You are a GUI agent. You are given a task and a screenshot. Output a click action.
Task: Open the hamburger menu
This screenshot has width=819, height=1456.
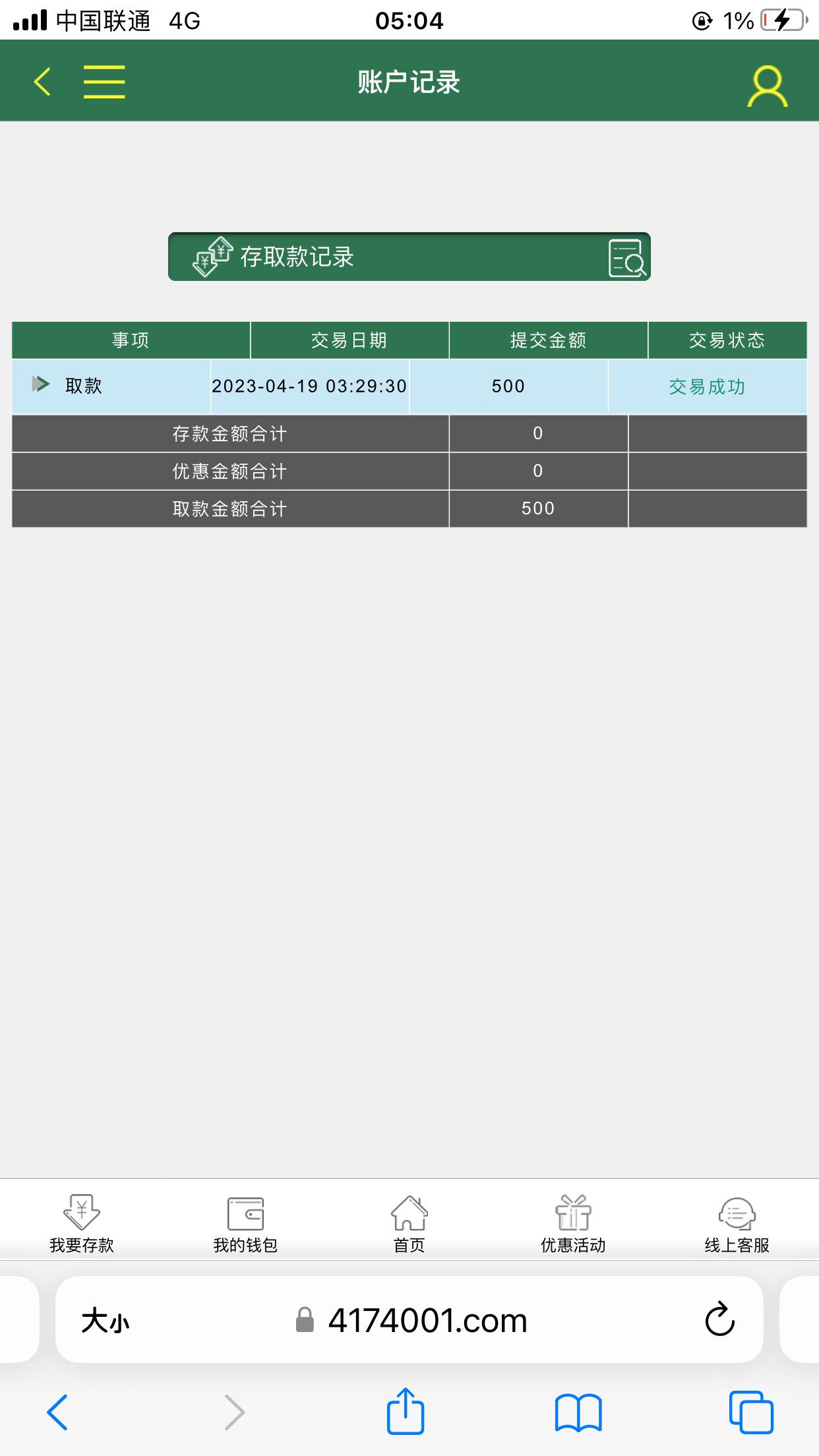click(x=104, y=82)
